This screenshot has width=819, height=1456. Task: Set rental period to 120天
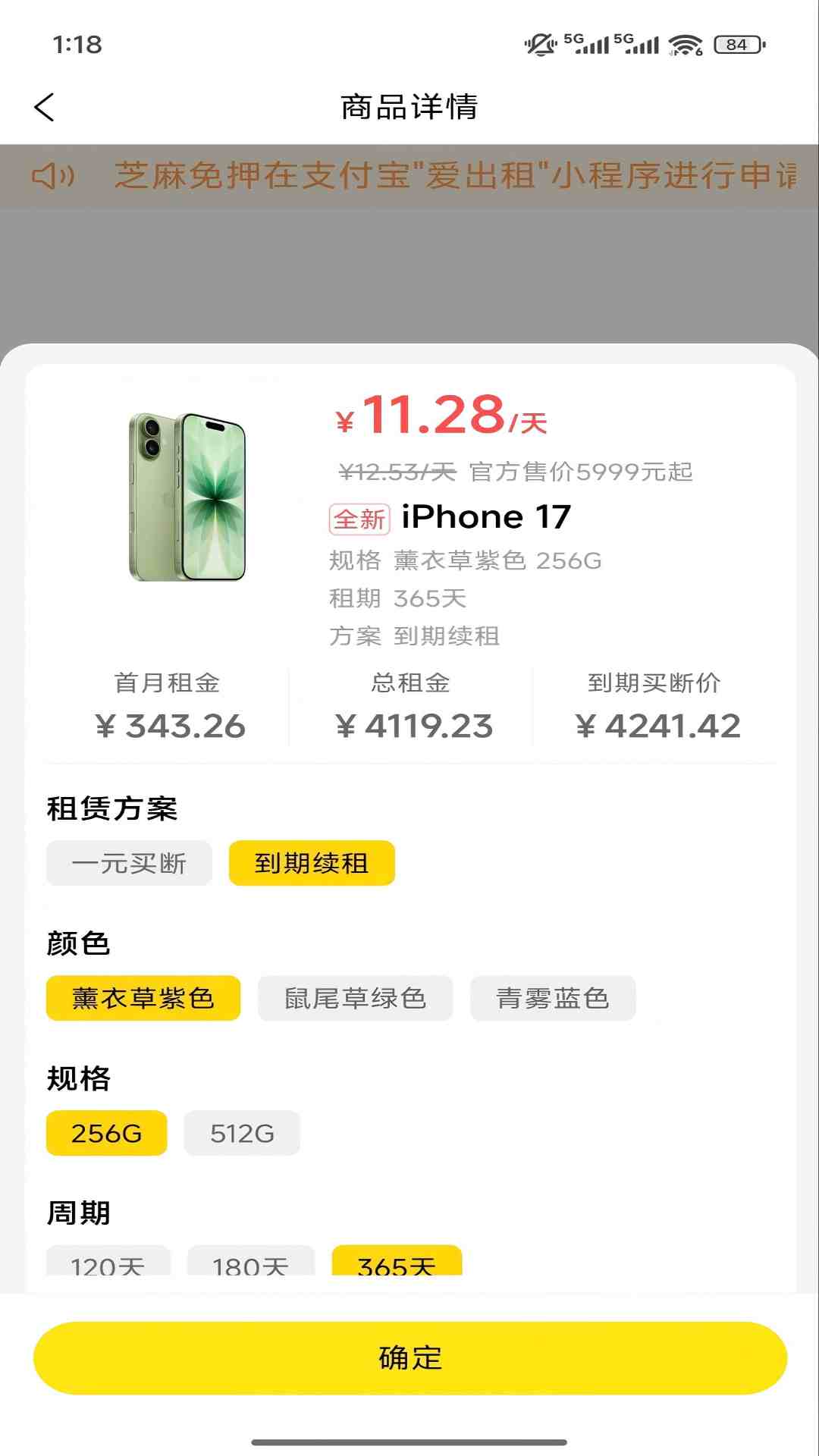108,1262
